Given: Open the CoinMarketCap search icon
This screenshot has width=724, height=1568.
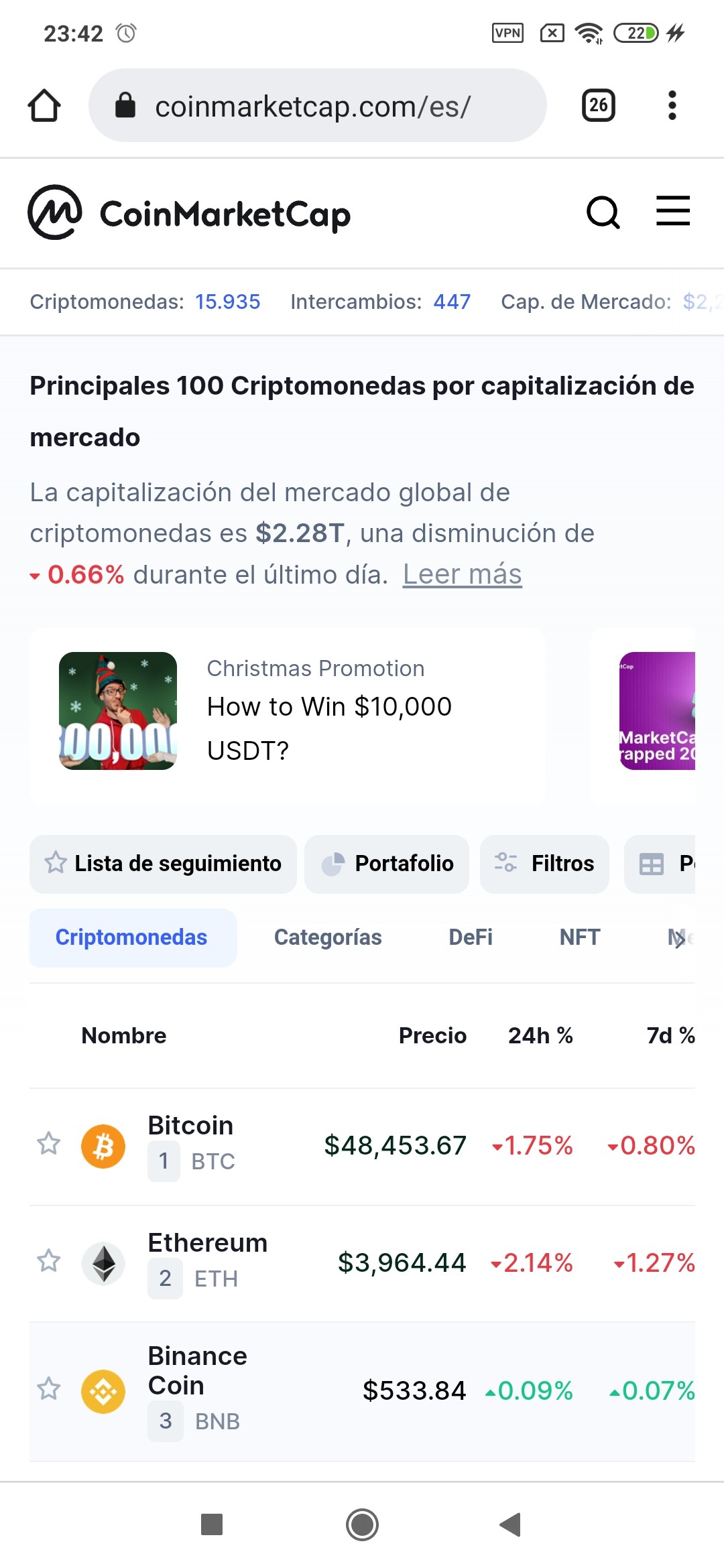Looking at the screenshot, I should pos(603,212).
